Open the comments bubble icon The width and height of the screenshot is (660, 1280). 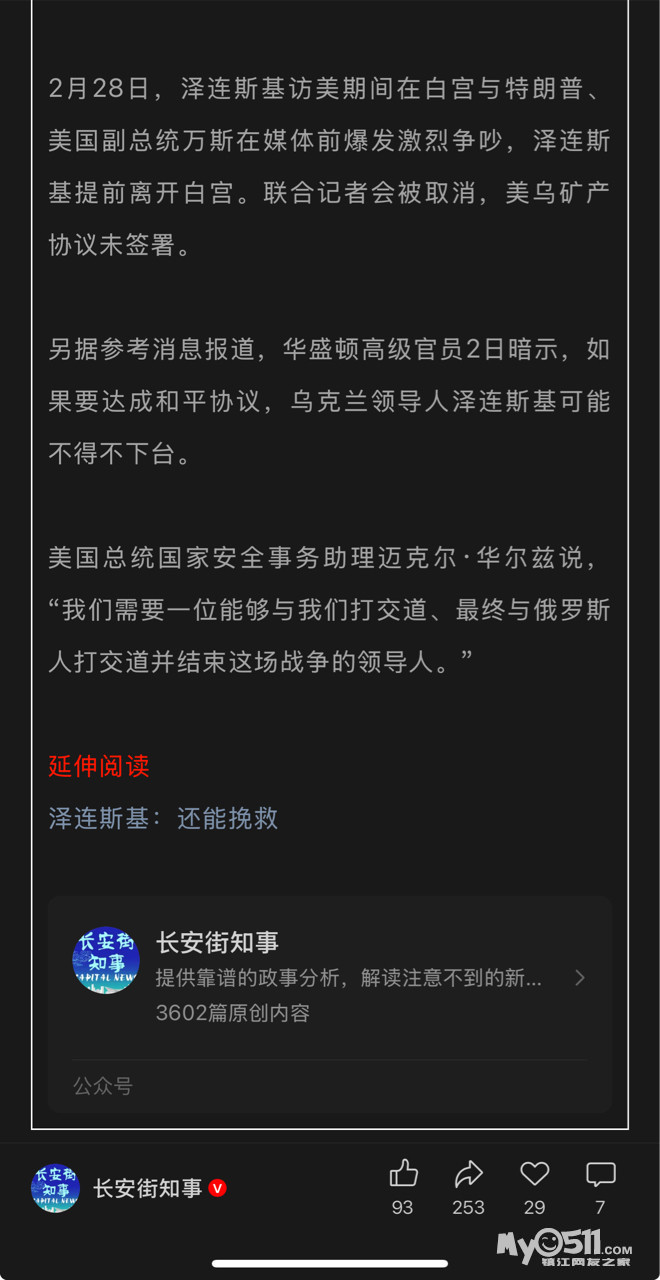(600, 1174)
